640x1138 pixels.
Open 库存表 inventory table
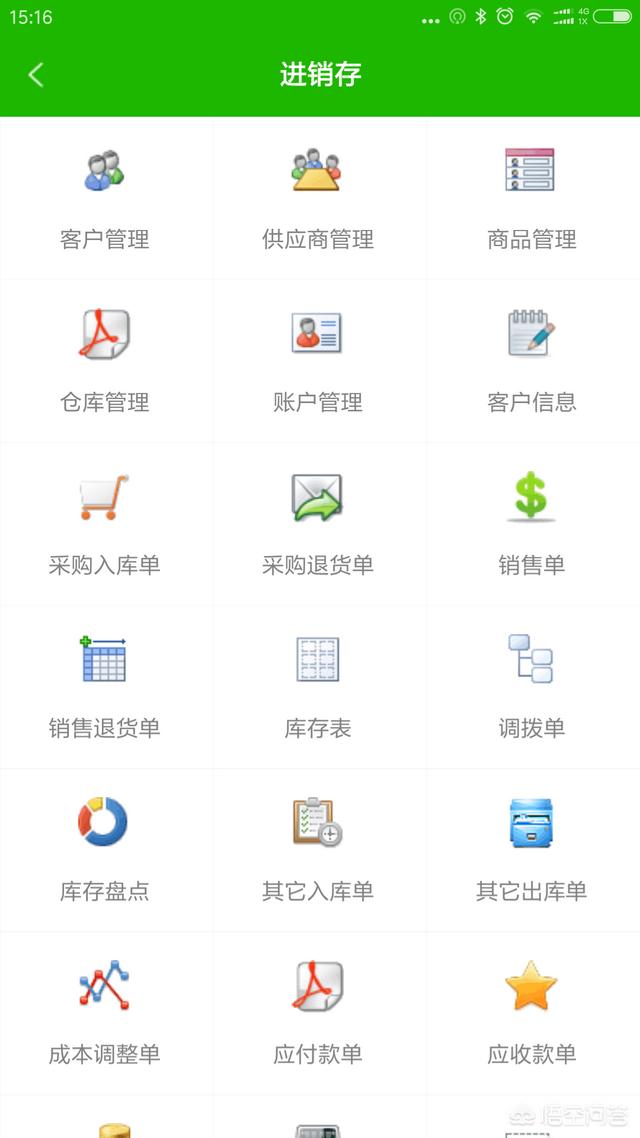point(319,687)
